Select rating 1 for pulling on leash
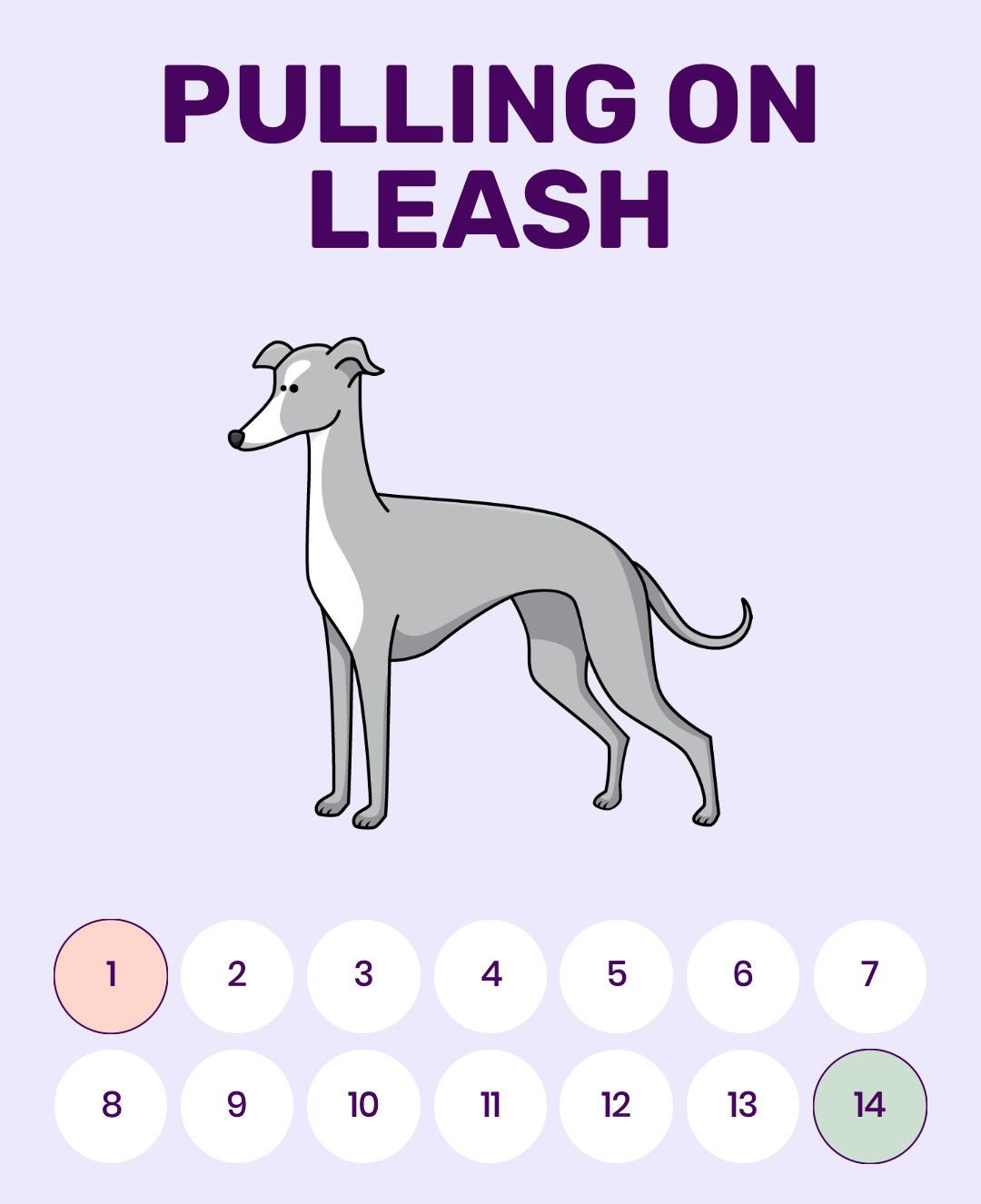This screenshot has width=981, height=1204. pyautogui.click(x=111, y=976)
